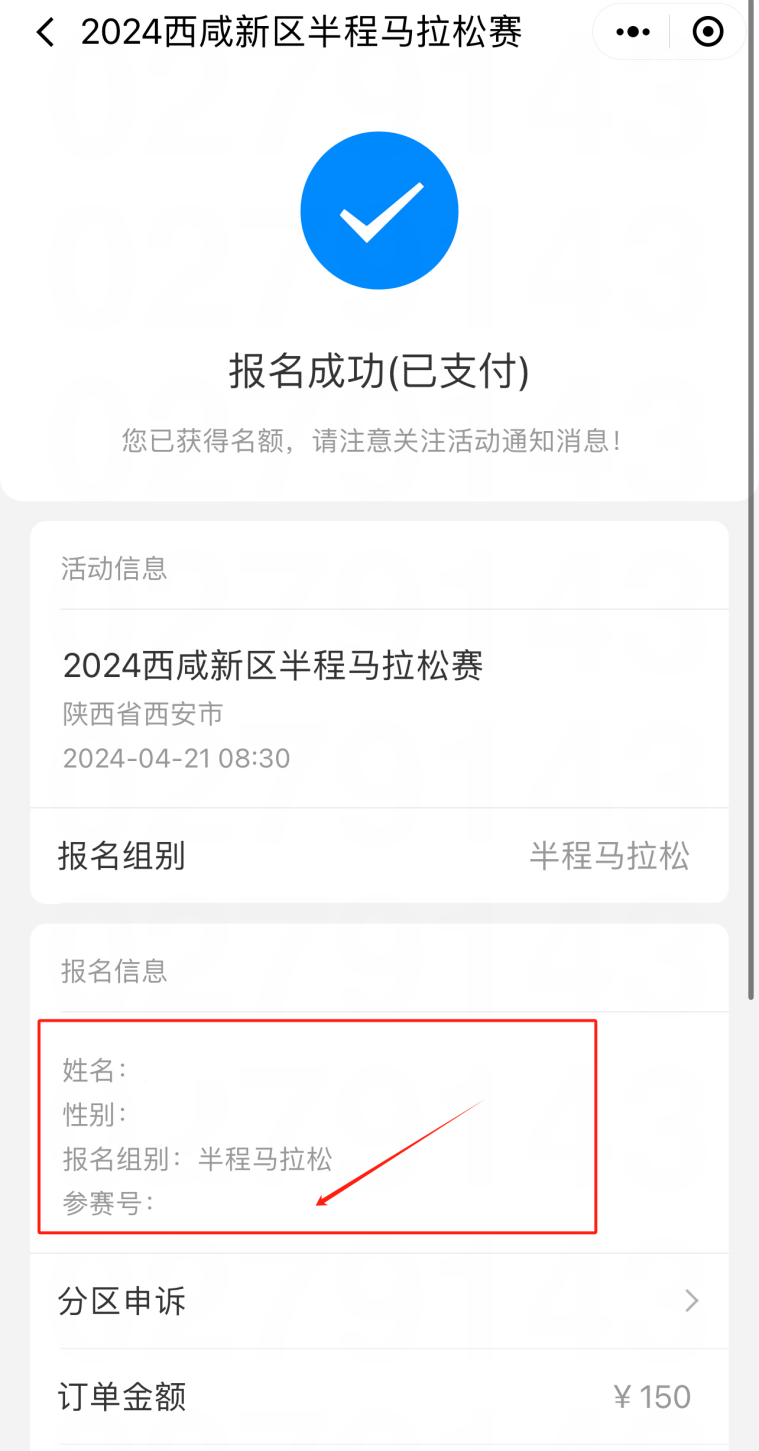This screenshot has height=1451, width=759.
Task: Close the mini program with the circle button
Action: coord(708,33)
